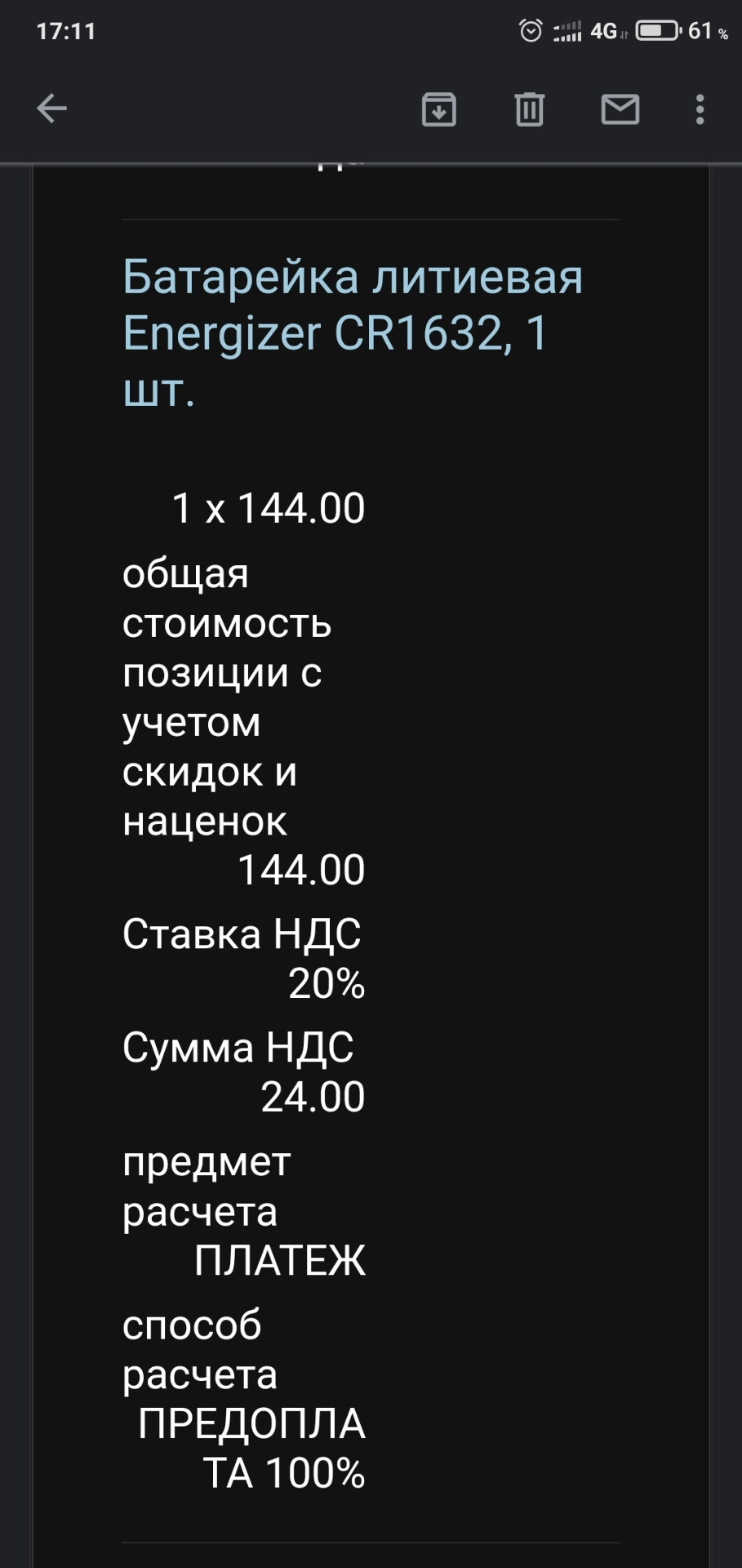Tap the back arrow to return to inbox
The height and width of the screenshot is (1568, 742).
pyautogui.click(x=51, y=108)
